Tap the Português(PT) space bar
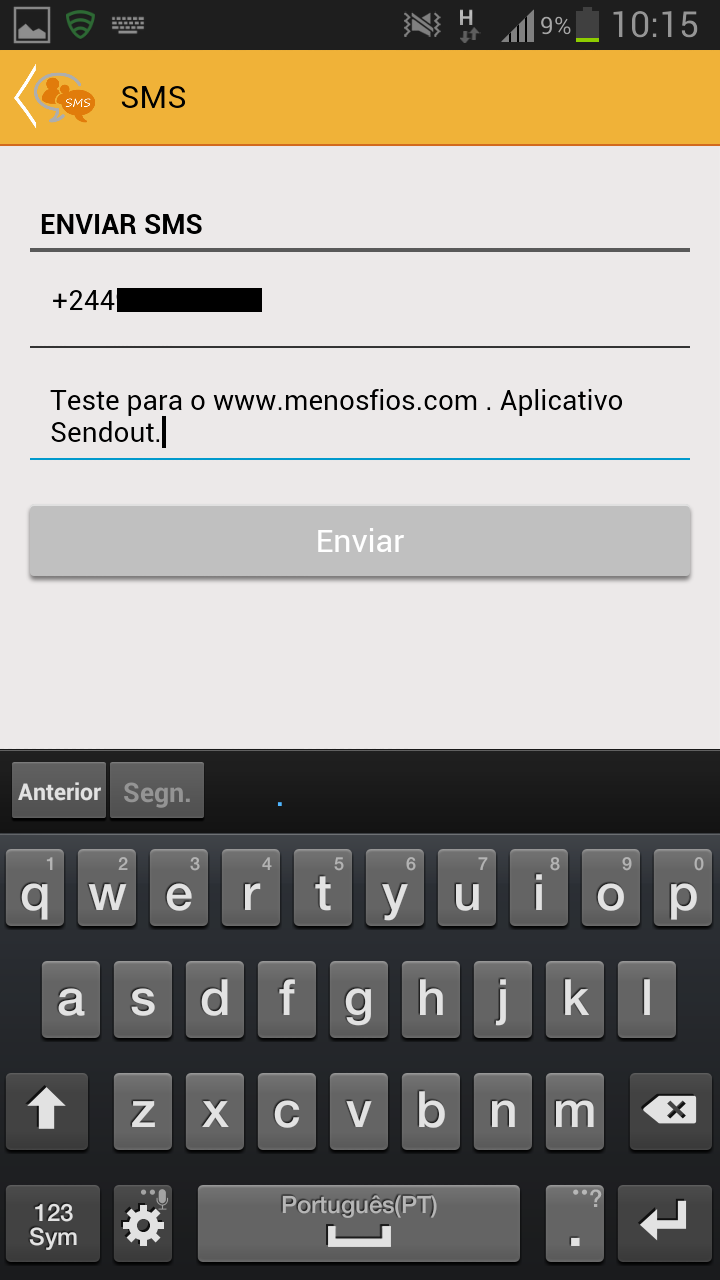 tap(359, 1224)
